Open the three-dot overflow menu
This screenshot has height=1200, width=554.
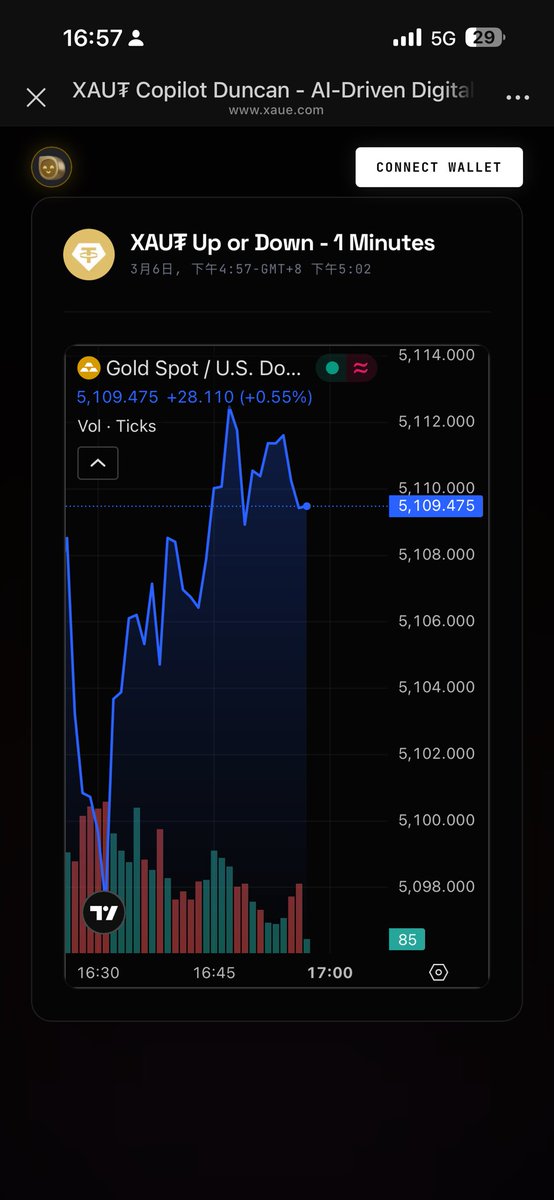point(518,97)
